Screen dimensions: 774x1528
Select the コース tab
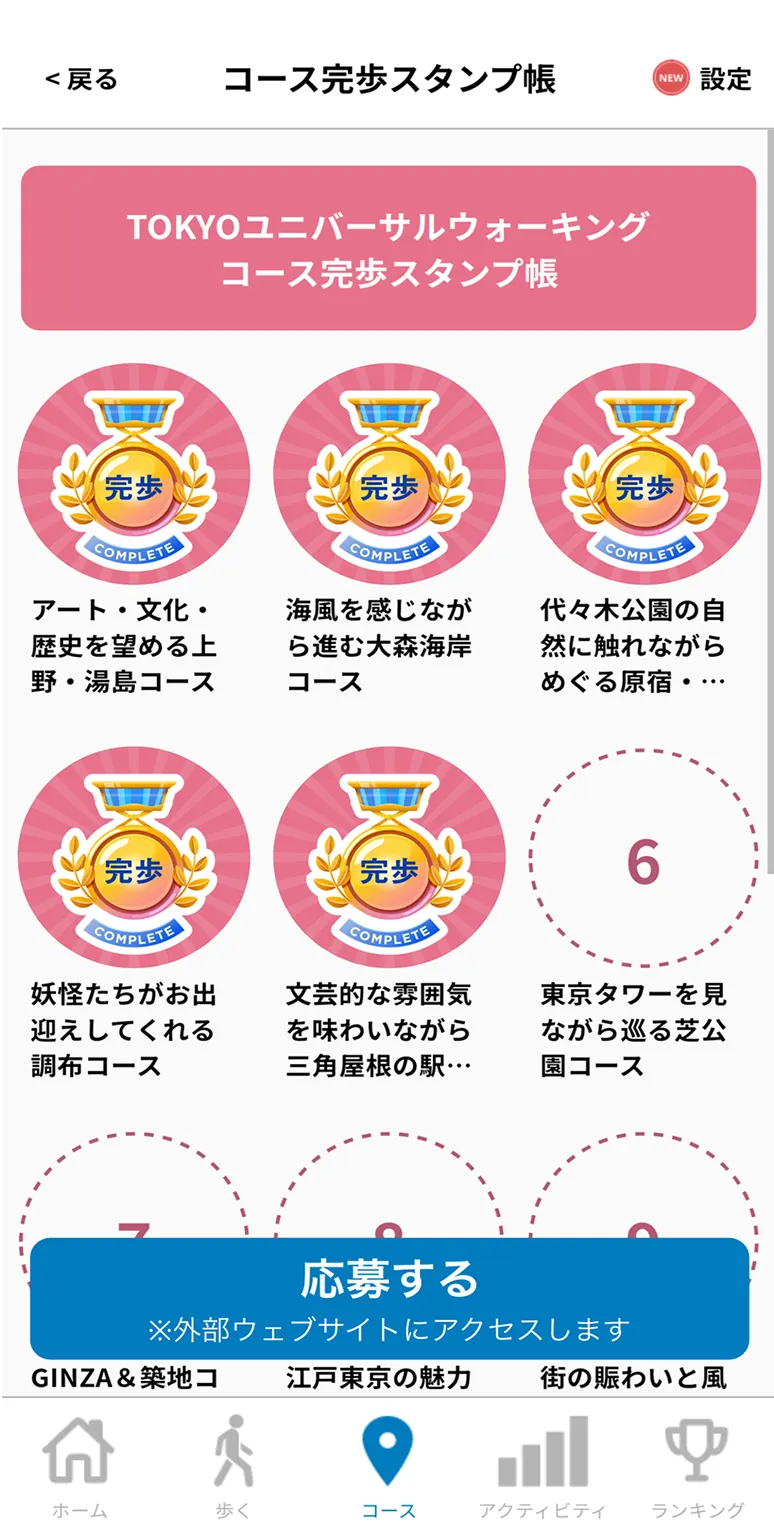point(388,1464)
